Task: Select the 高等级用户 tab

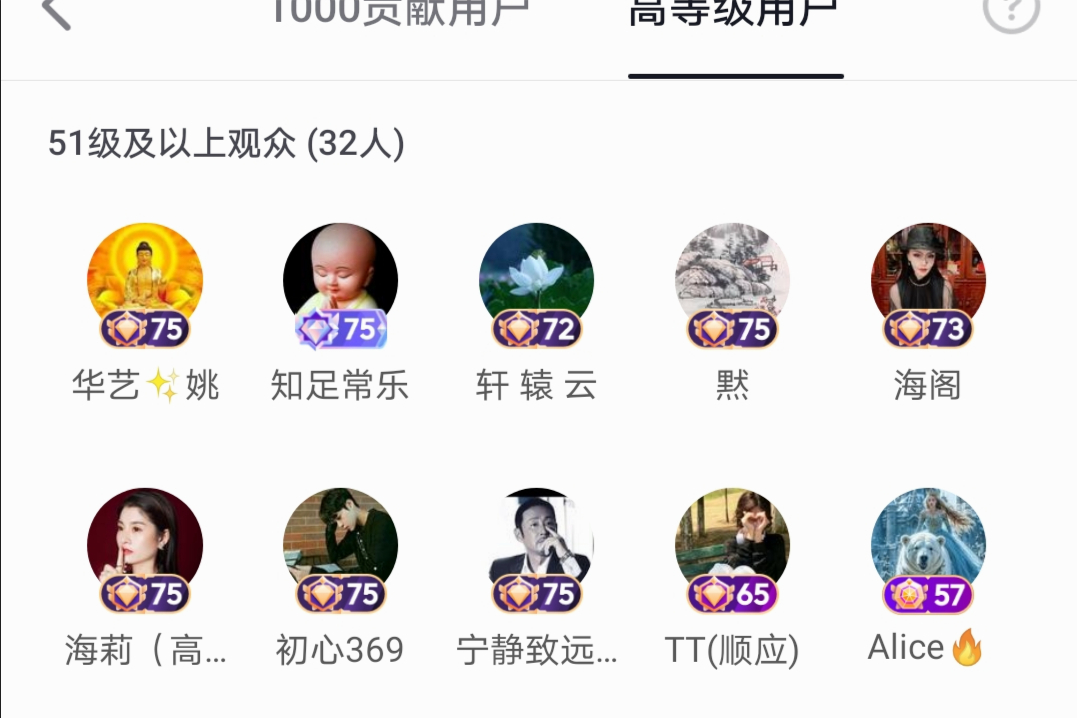Action: tap(735, 12)
